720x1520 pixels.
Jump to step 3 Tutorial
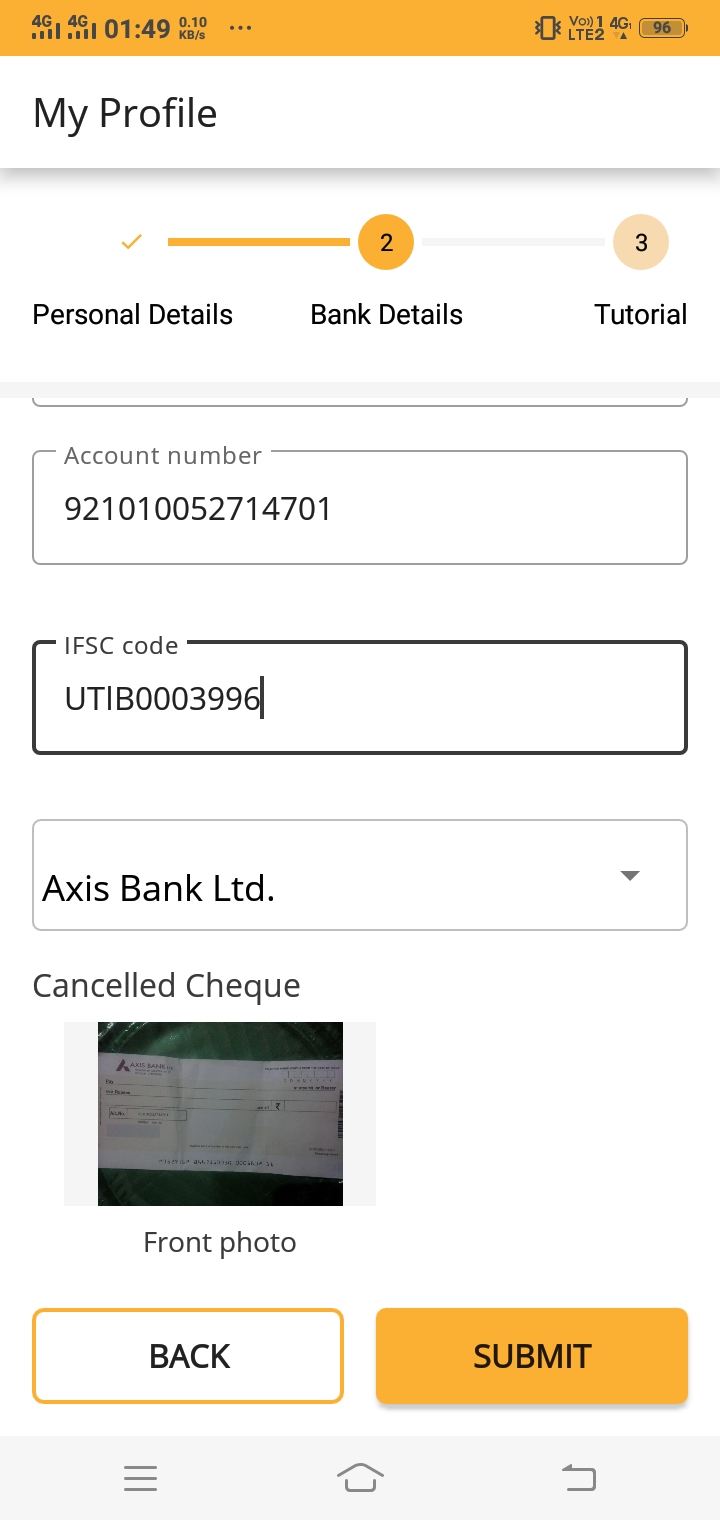click(641, 242)
